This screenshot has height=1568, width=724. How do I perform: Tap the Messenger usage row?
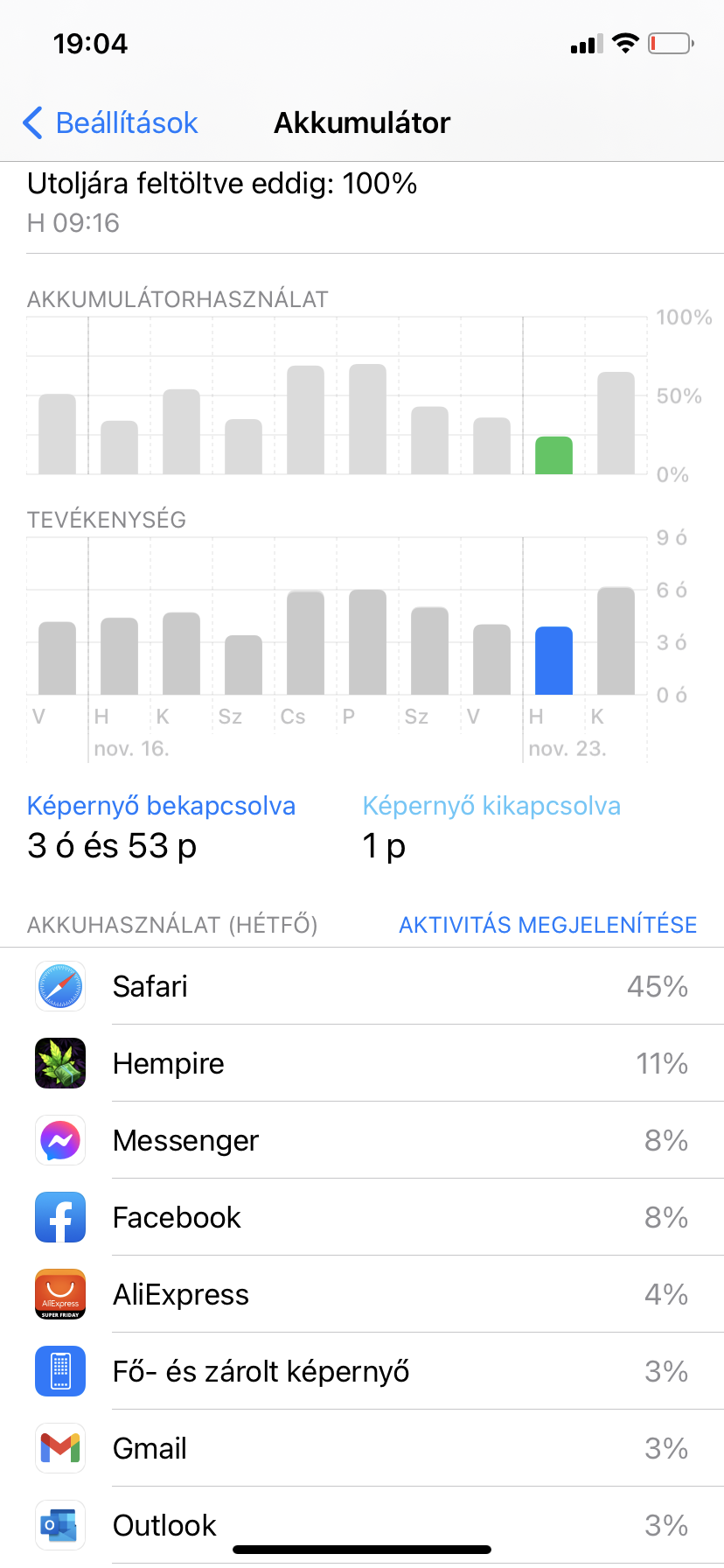(362, 1140)
